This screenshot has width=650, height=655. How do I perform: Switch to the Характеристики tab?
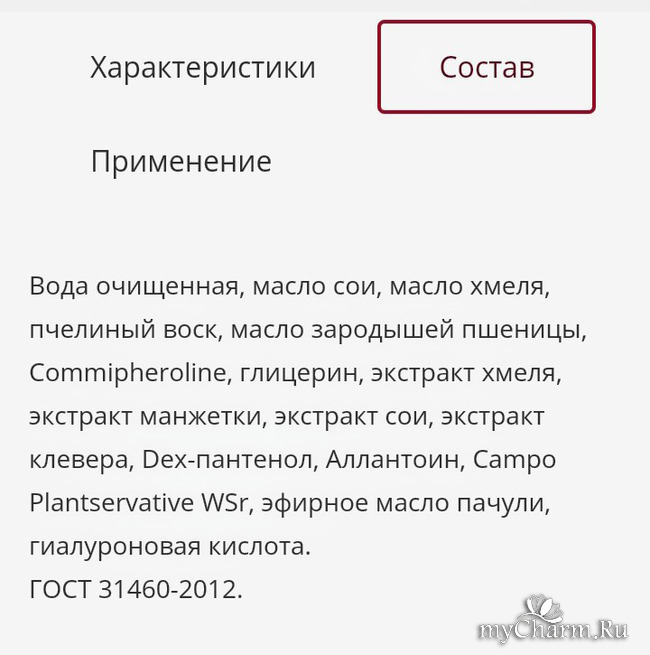pyautogui.click(x=202, y=68)
